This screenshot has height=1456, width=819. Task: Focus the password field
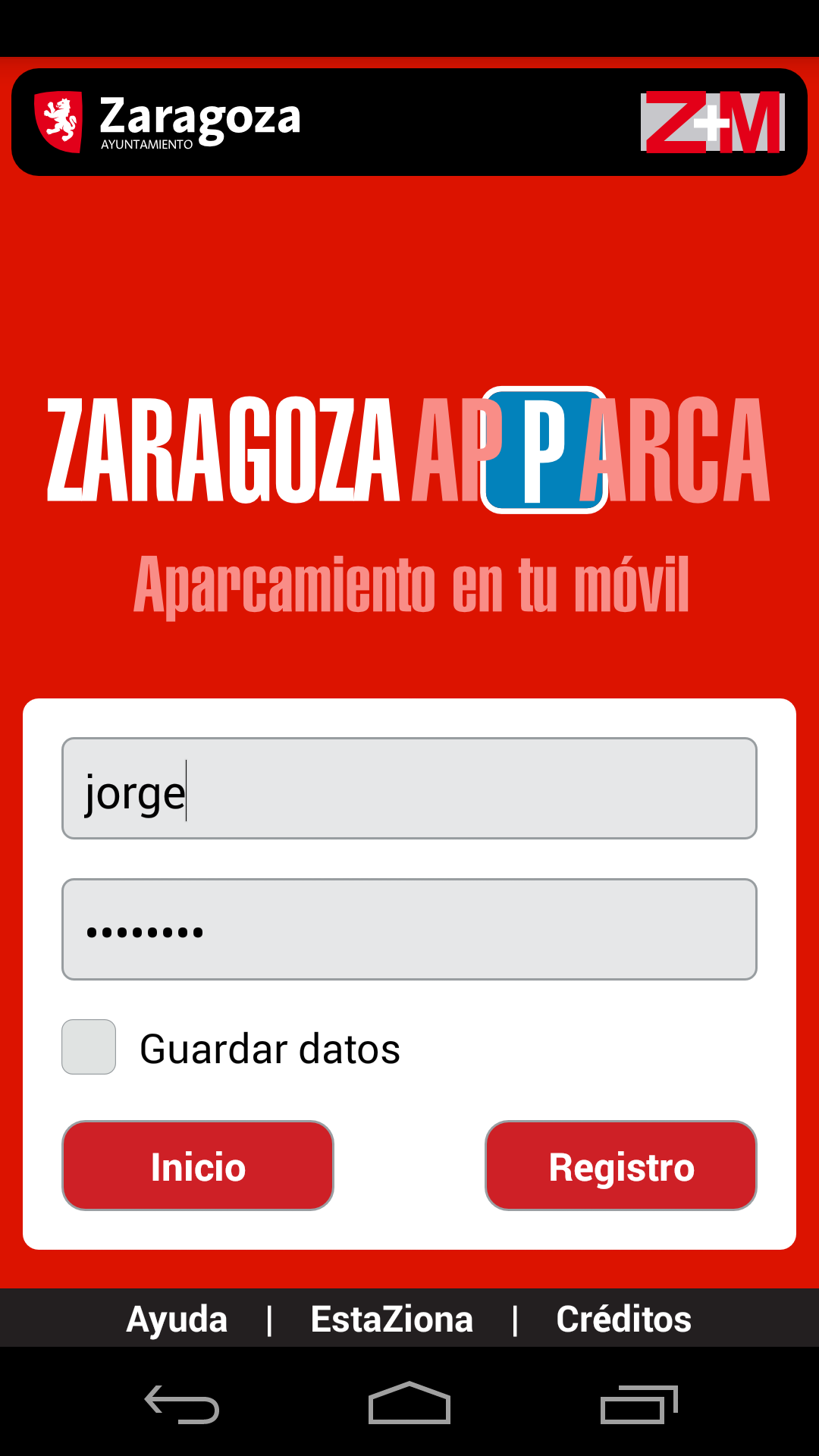click(409, 929)
